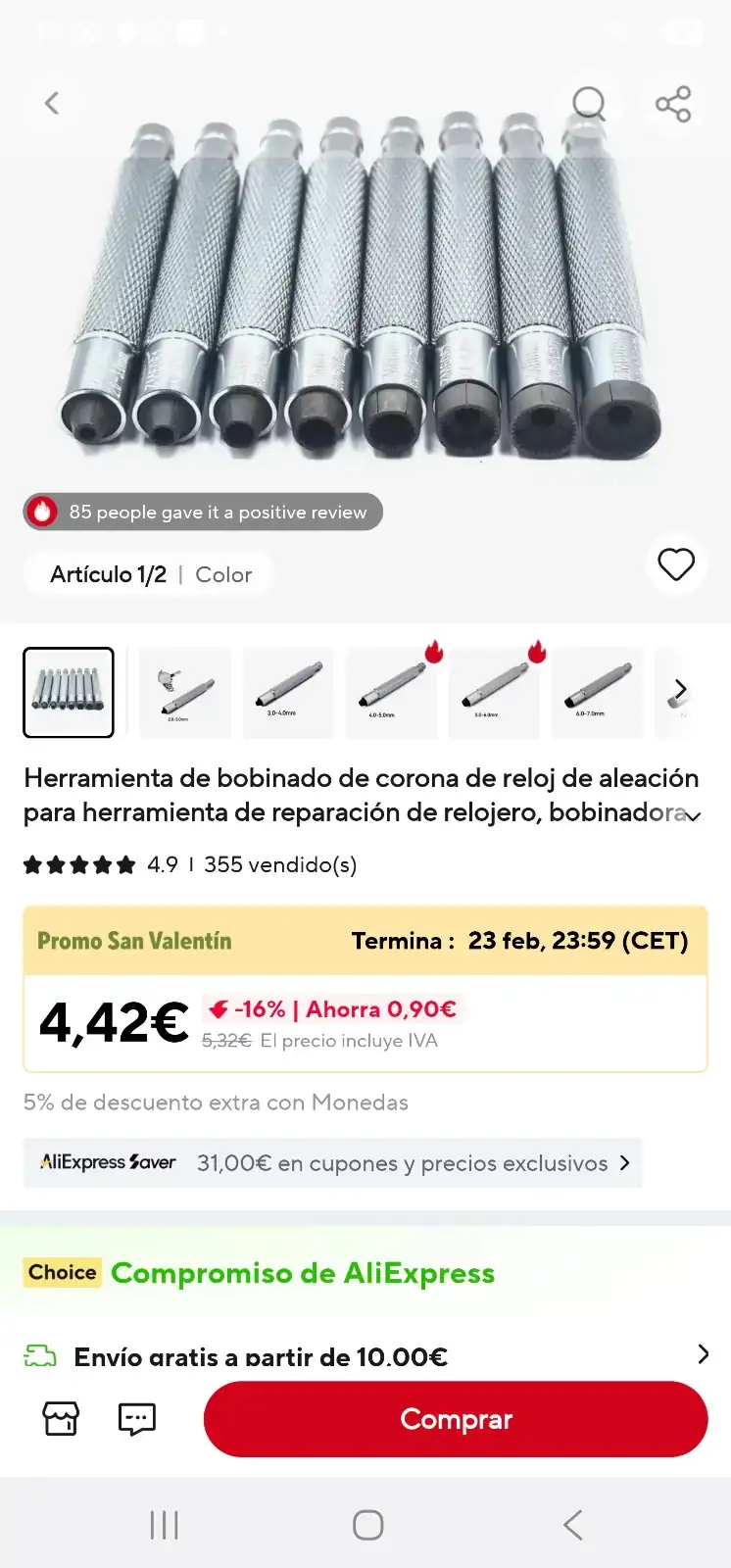Select the hot-sale 4.0-5.0mm variant thumbnail

[391, 692]
